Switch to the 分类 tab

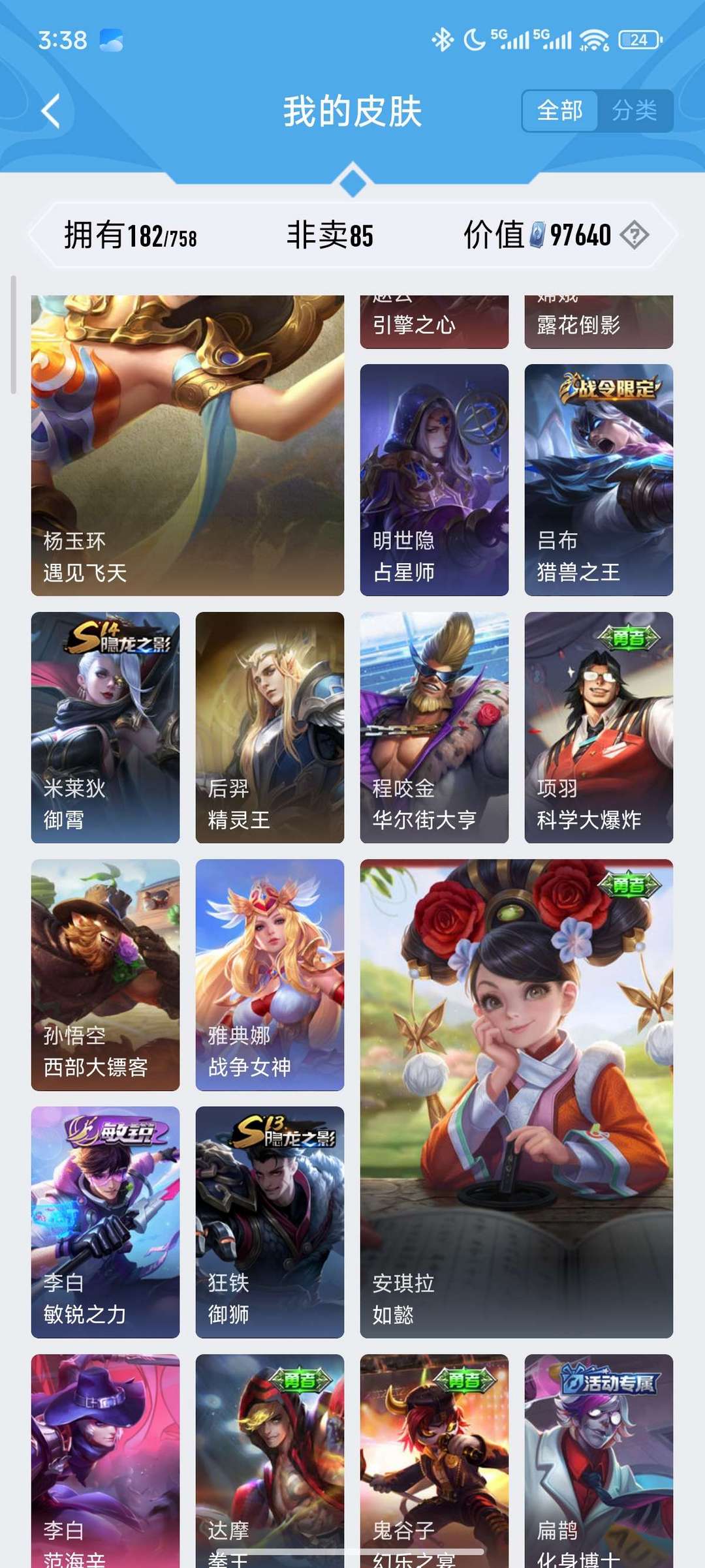point(634,111)
